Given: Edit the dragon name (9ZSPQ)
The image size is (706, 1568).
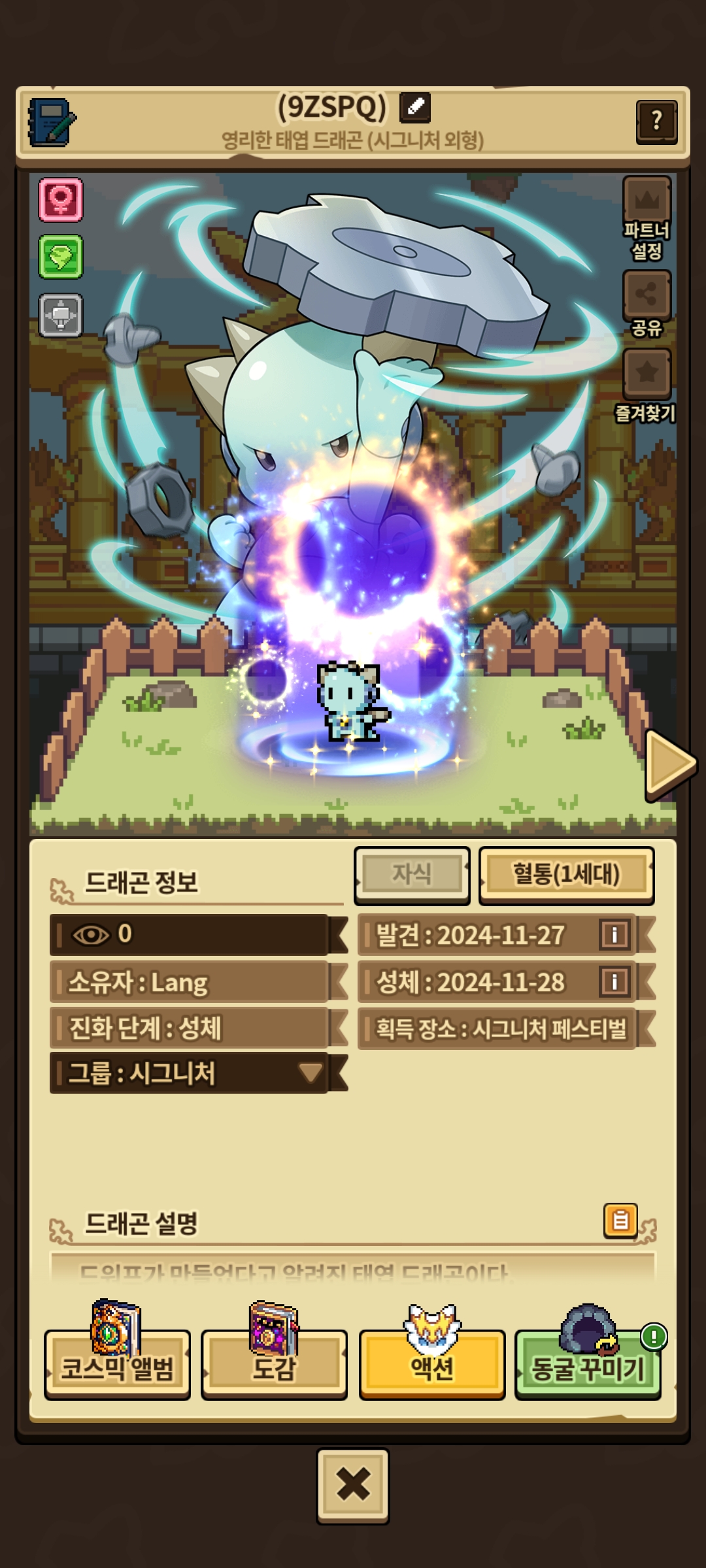Looking at the screenshot, I should (x=415, y=106).
